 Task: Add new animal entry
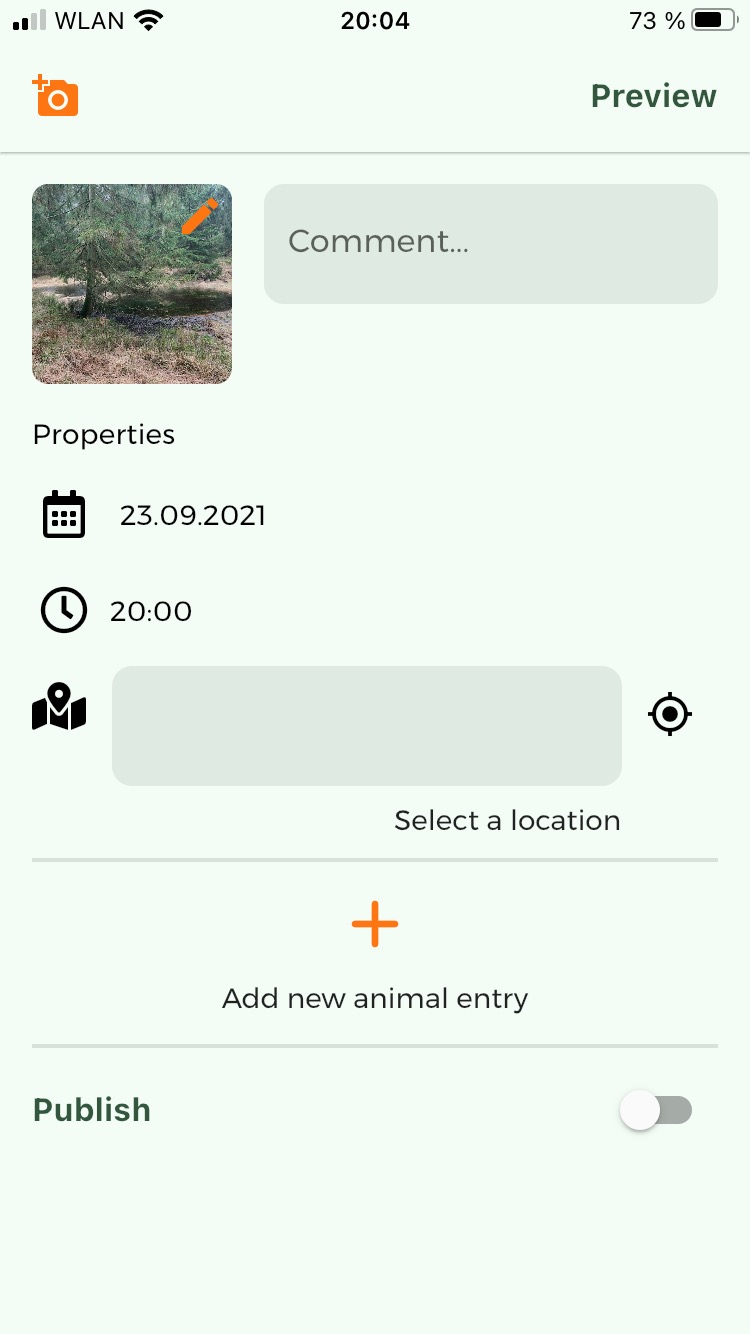375,925
